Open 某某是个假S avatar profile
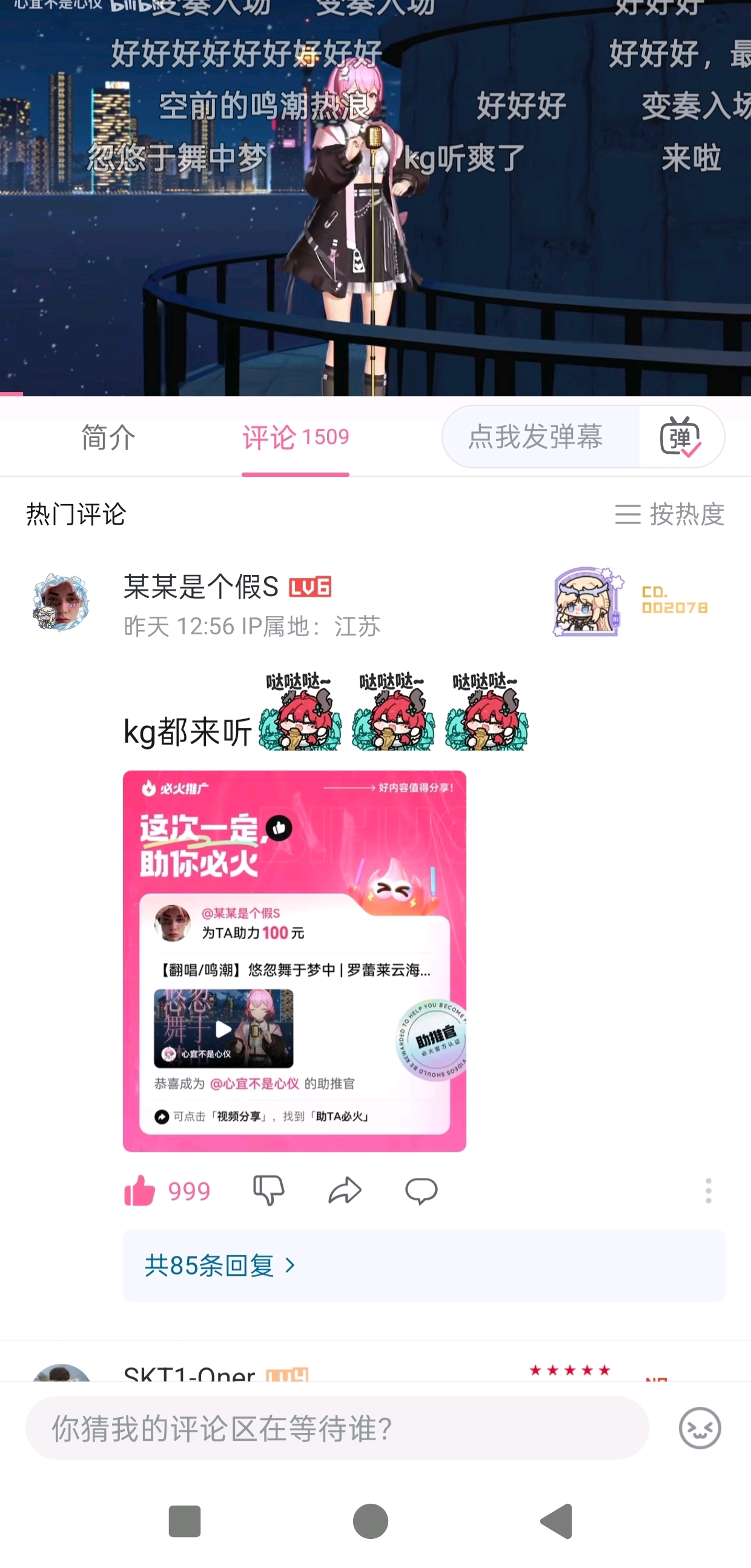751x1568 pixels. click(61, 602)
